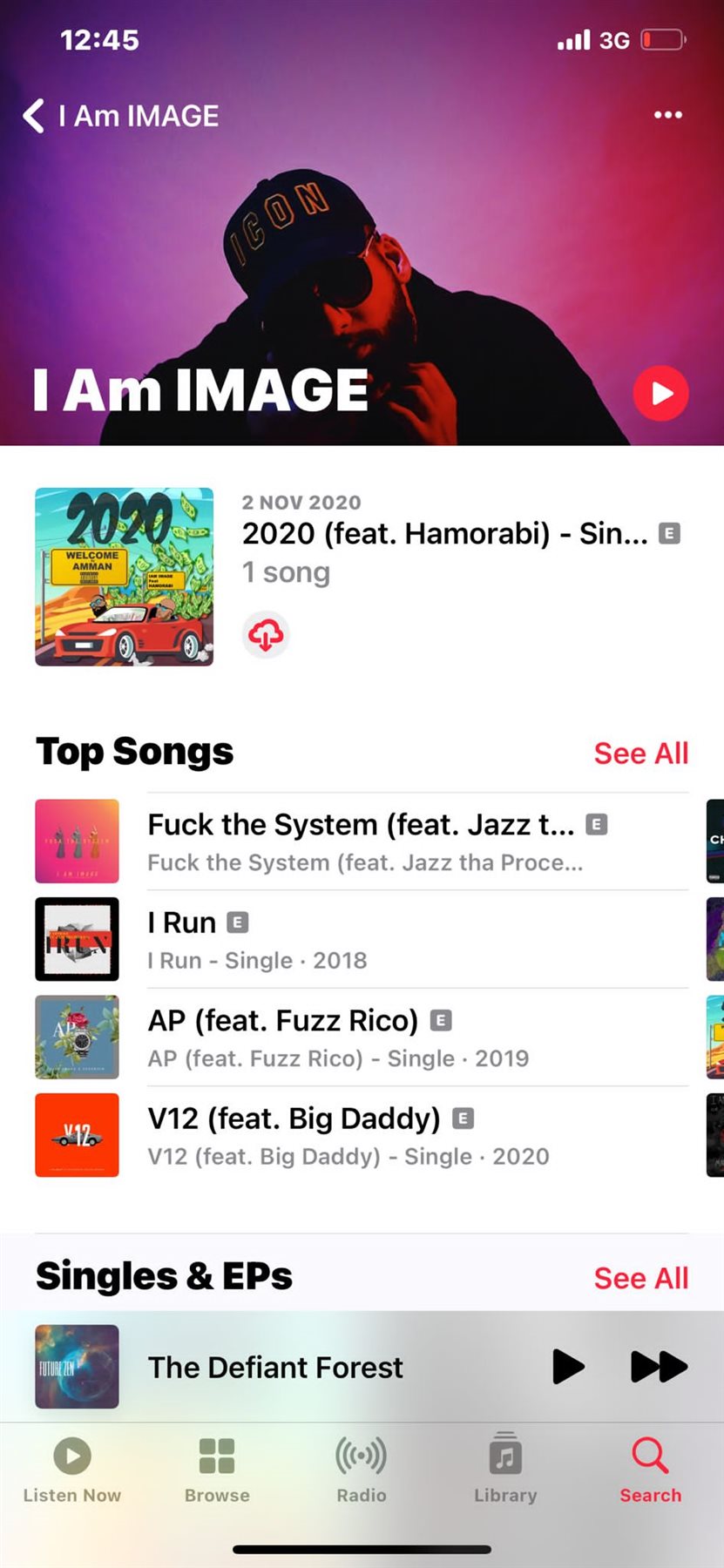The height and width of the screenshot is (1568, 724).
Task: Switch to the Listen Now tab
Action: coord(72,1470)
